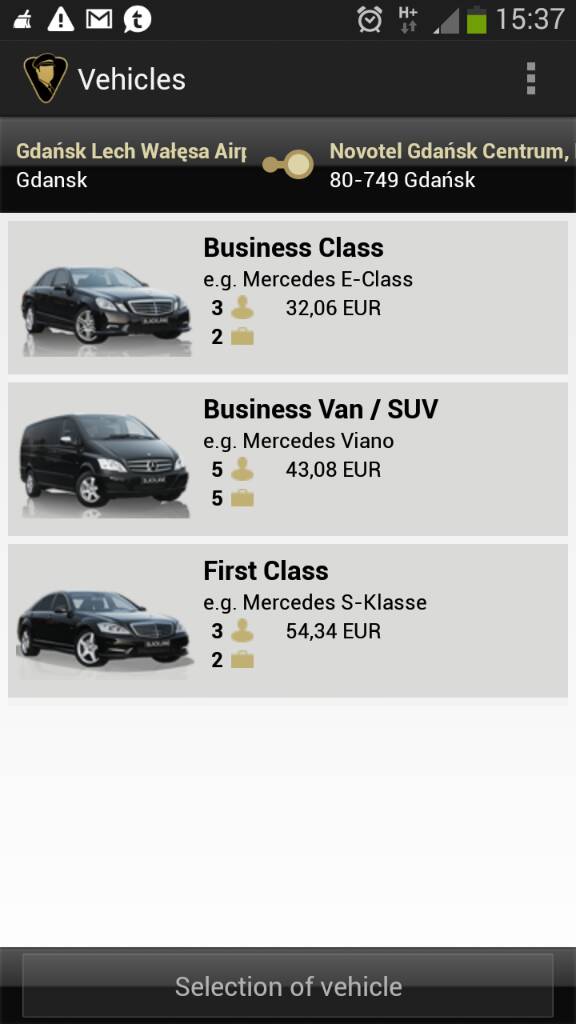This screenshot has width=576, height=1024.
Task: Confirm with Selection of vehicle button
Action: 288,986
